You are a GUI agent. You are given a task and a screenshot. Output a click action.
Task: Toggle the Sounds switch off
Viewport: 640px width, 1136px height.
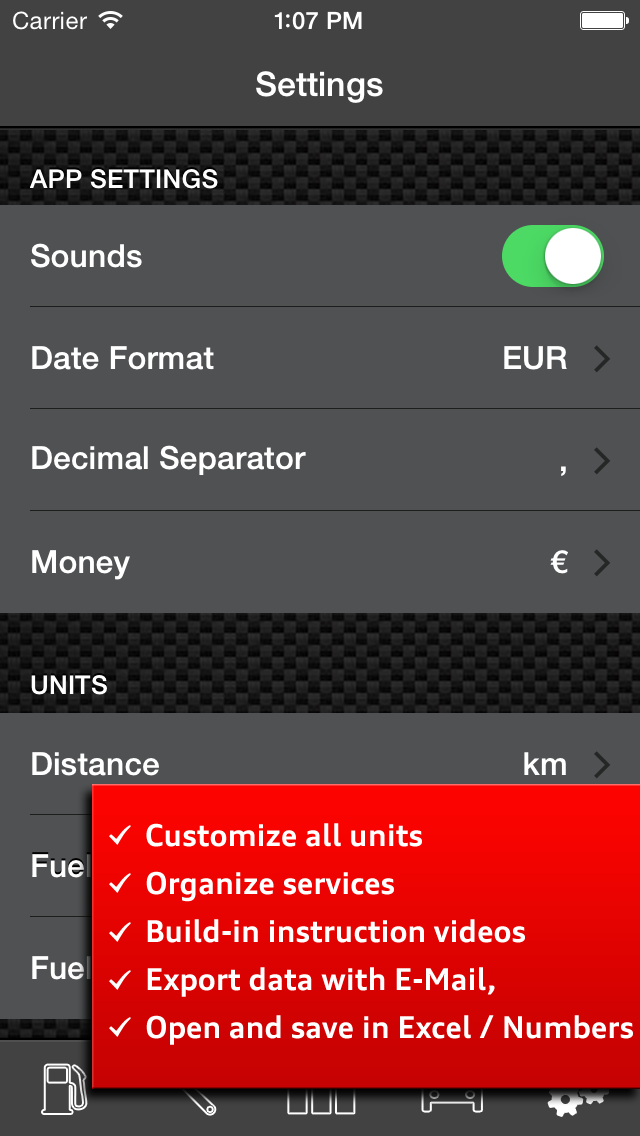[x=552, y=257]
